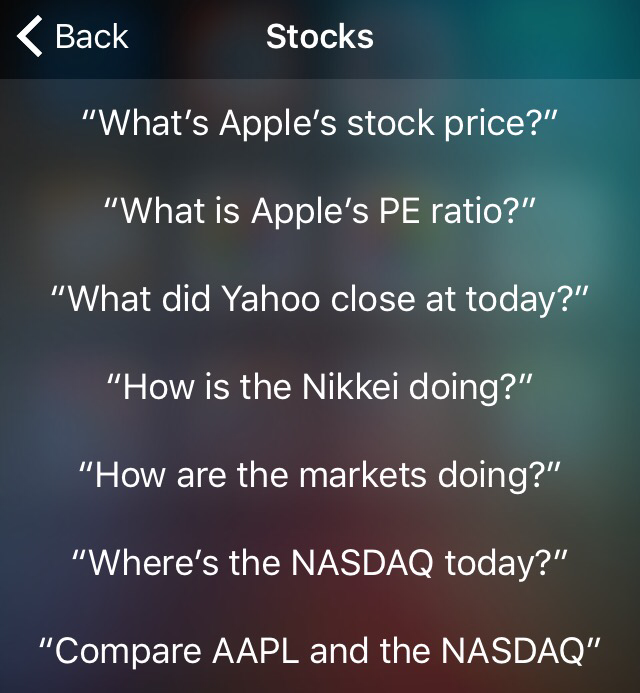The image size is (640, 693).
Task: Go back from the Stocks examples
Action: click(72, 37)
